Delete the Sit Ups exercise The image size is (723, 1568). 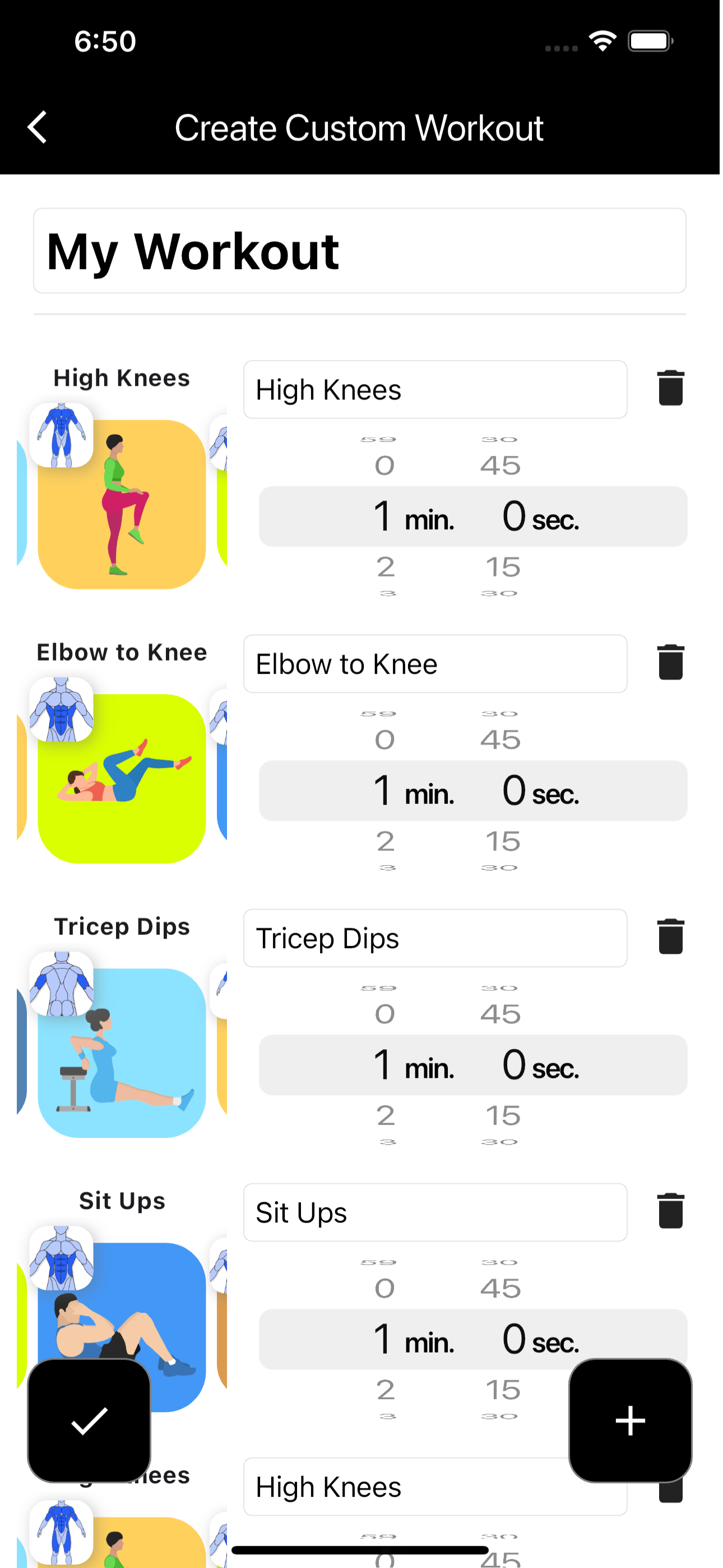coord(671,1211)
